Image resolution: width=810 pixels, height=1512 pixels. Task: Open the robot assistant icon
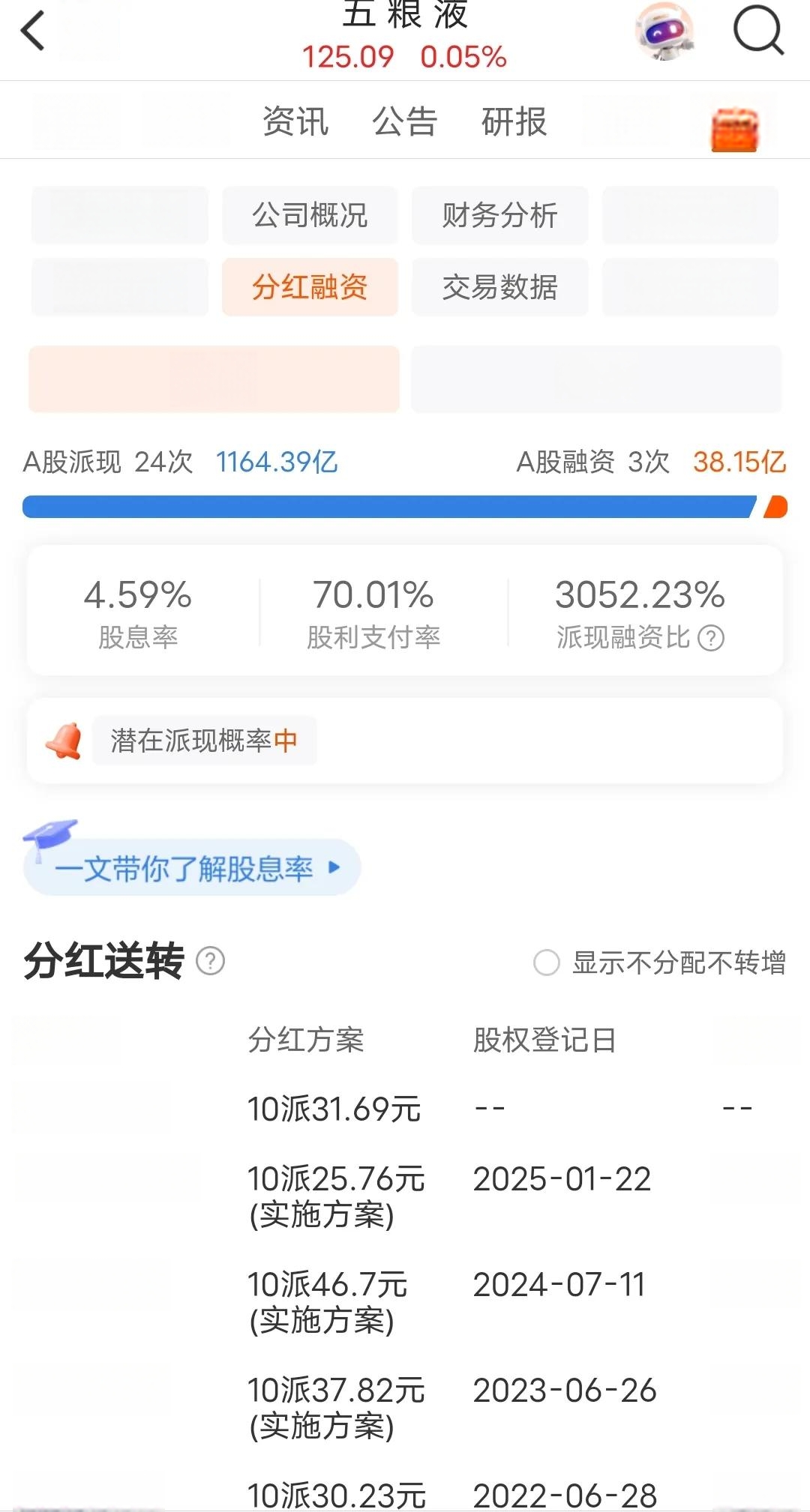[664, 31]
